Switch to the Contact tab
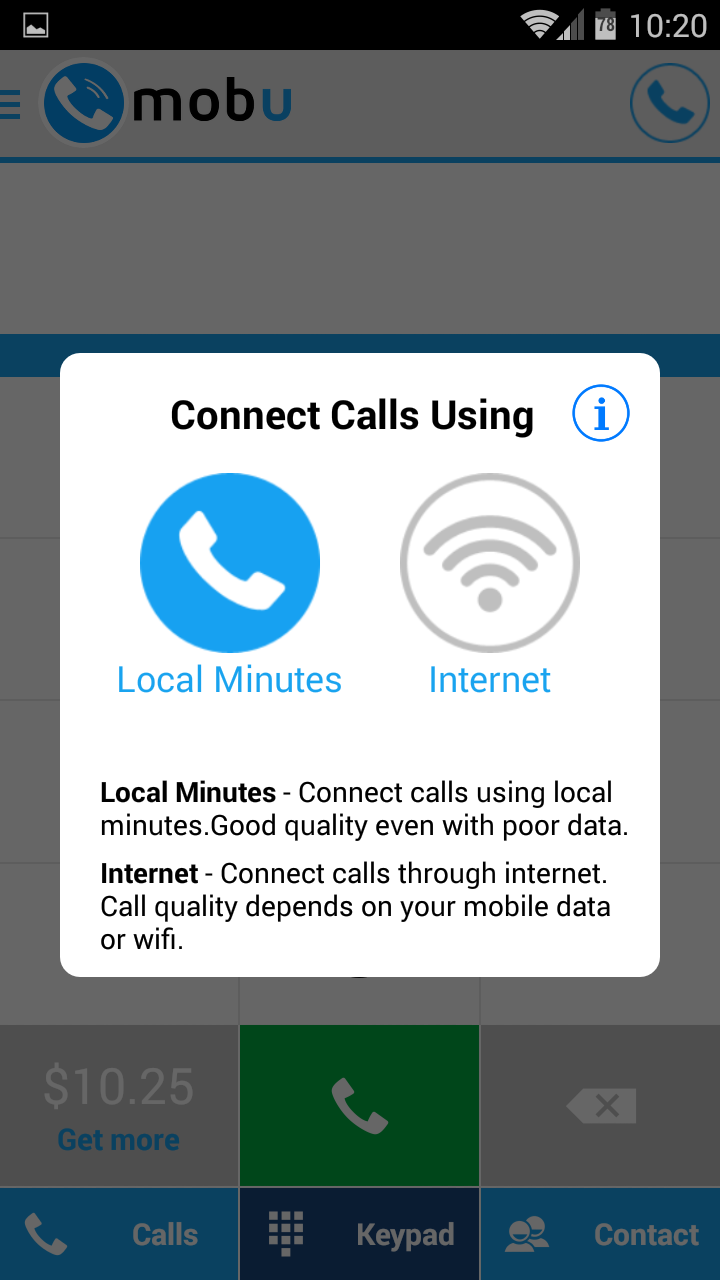This screenshot has width=720, height=1280. [601, 1234]
